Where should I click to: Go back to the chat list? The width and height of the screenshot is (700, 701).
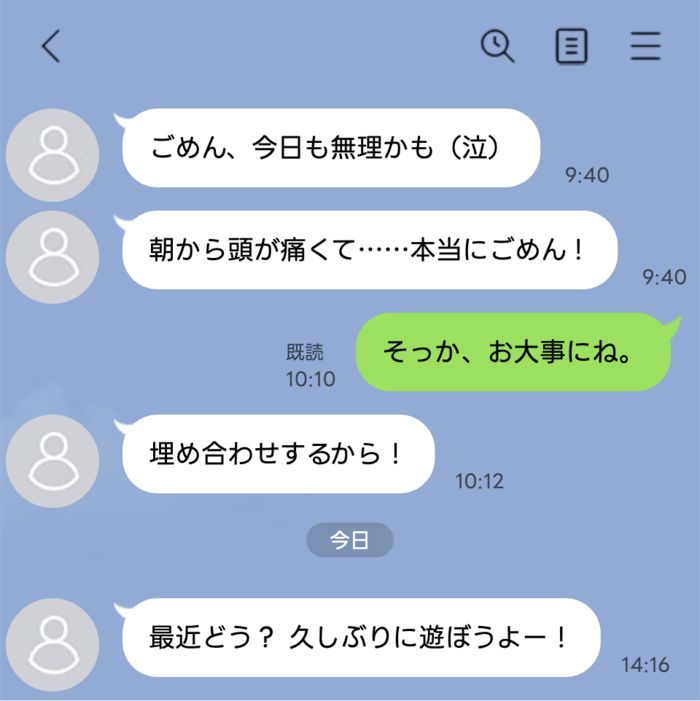click(51, 46)
